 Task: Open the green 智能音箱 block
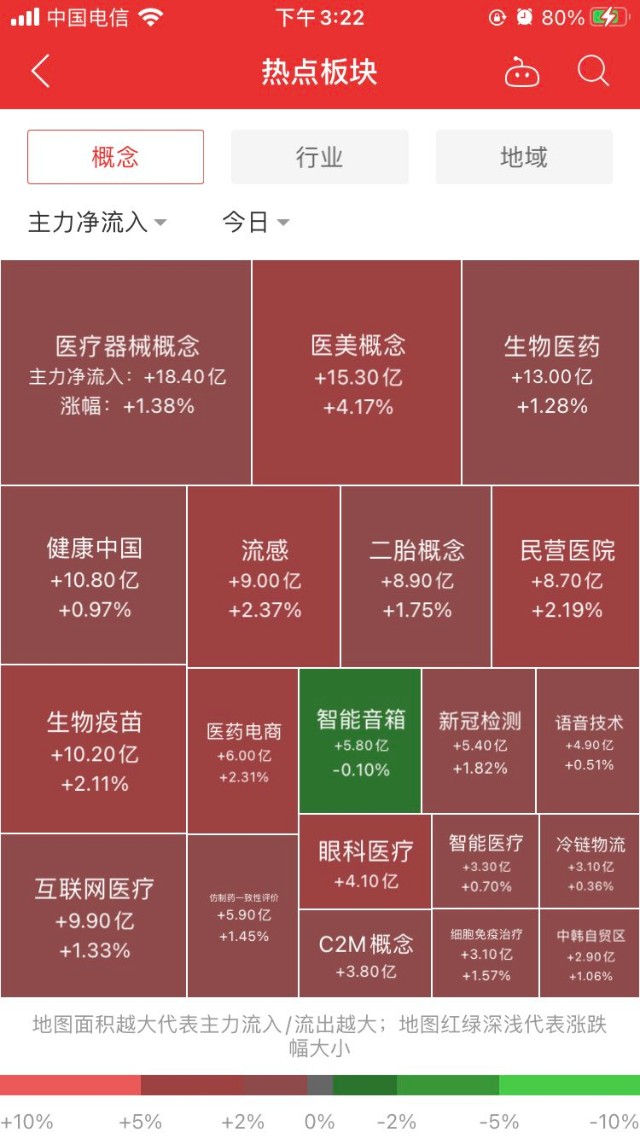click(x=360, y=741)
